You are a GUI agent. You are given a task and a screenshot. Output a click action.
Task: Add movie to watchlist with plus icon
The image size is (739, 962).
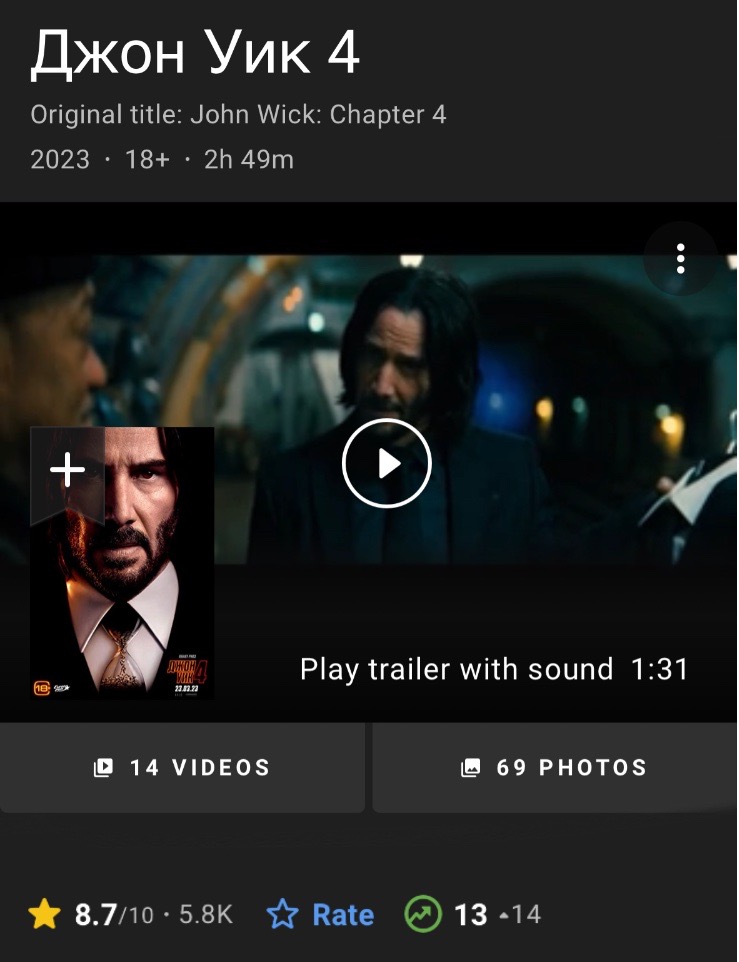[67, 469]
